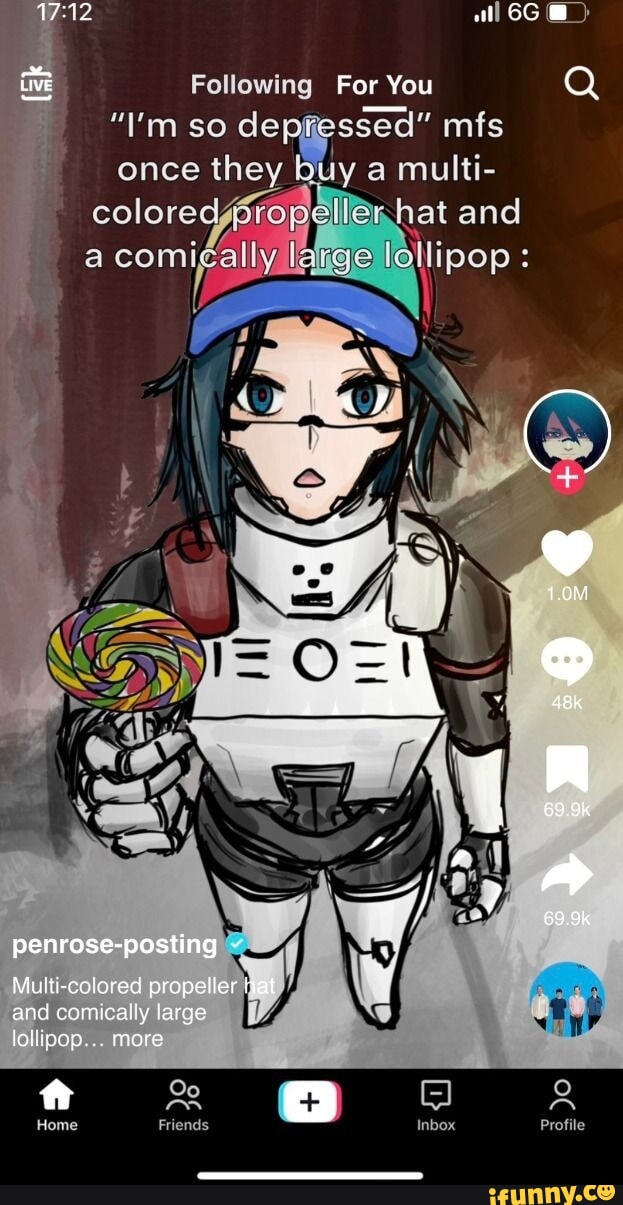Select the For You tab
623x1205 pixels.
click(384, 85)
